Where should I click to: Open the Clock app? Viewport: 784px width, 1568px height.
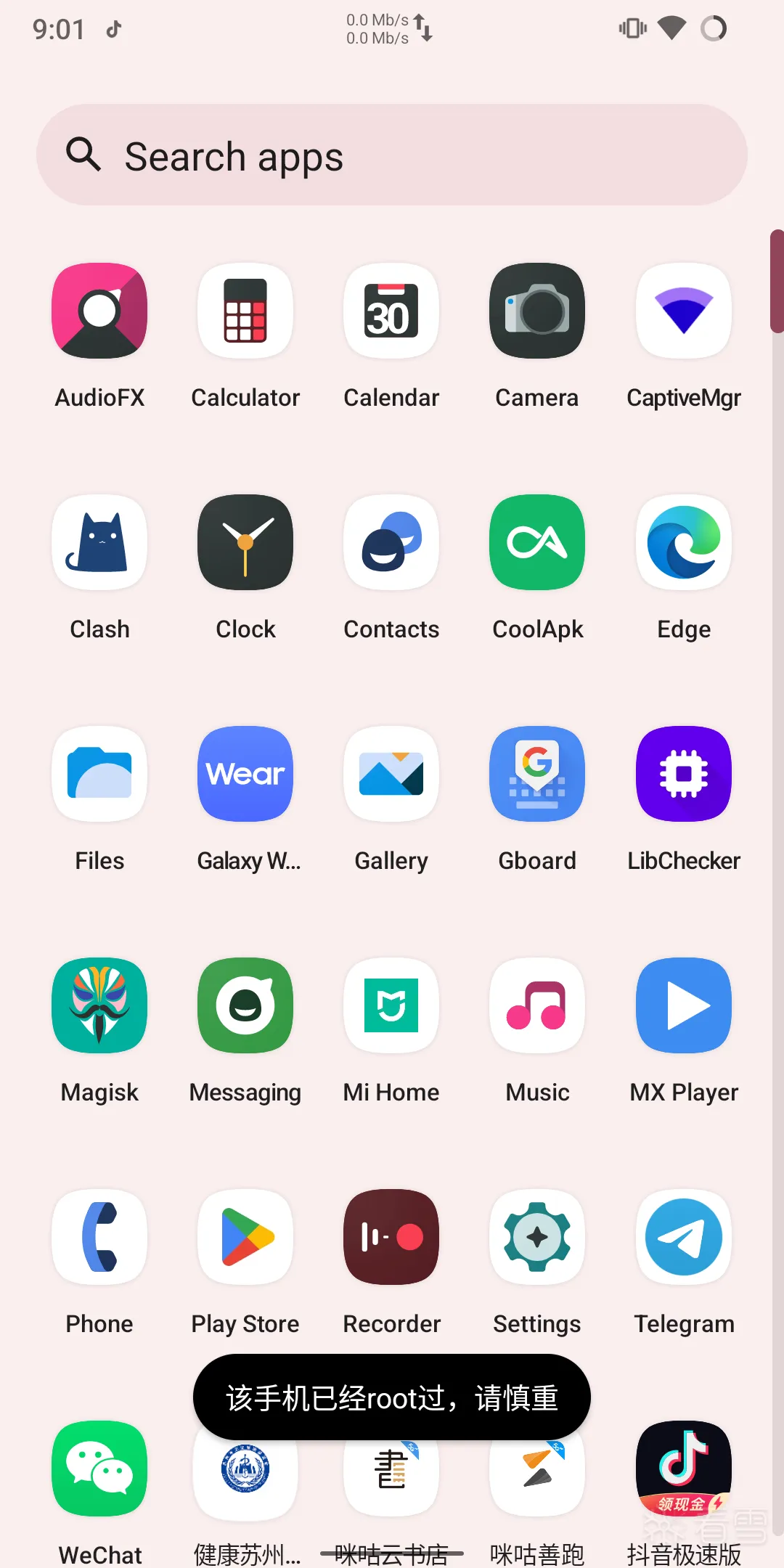click(x=245, y=542)
